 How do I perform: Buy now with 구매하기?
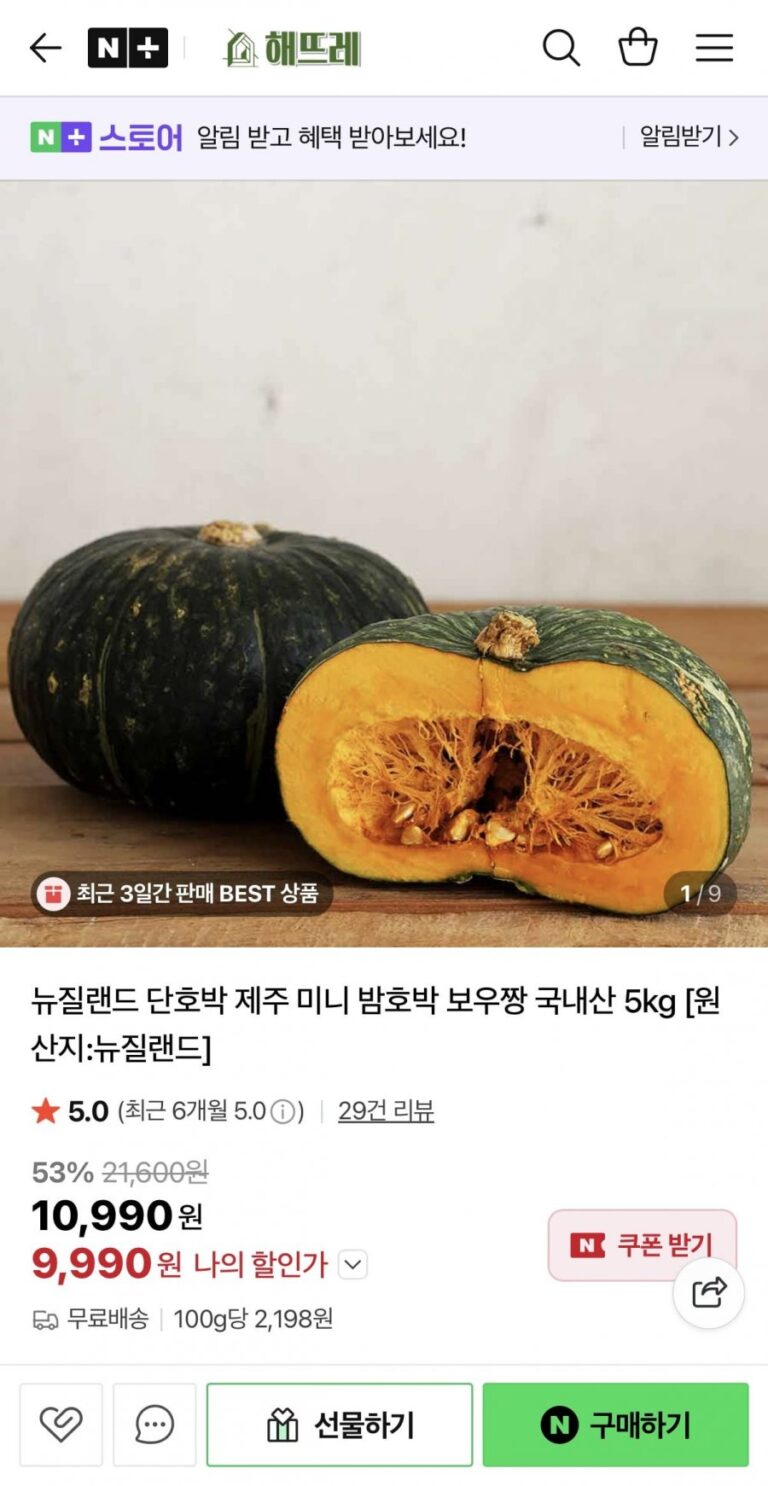pos(615,1424)
